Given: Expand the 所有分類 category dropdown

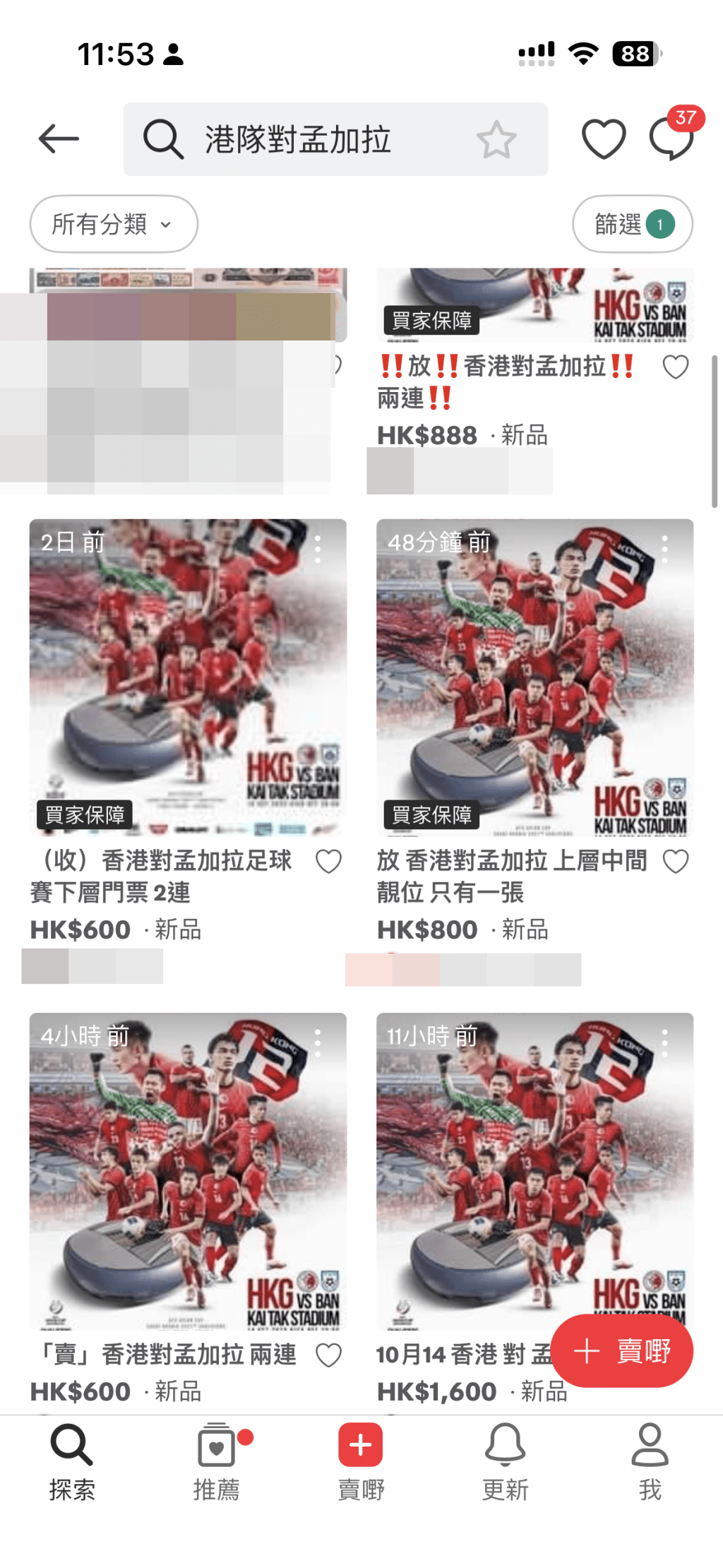Looking at the screenshot, I should 113,224.
